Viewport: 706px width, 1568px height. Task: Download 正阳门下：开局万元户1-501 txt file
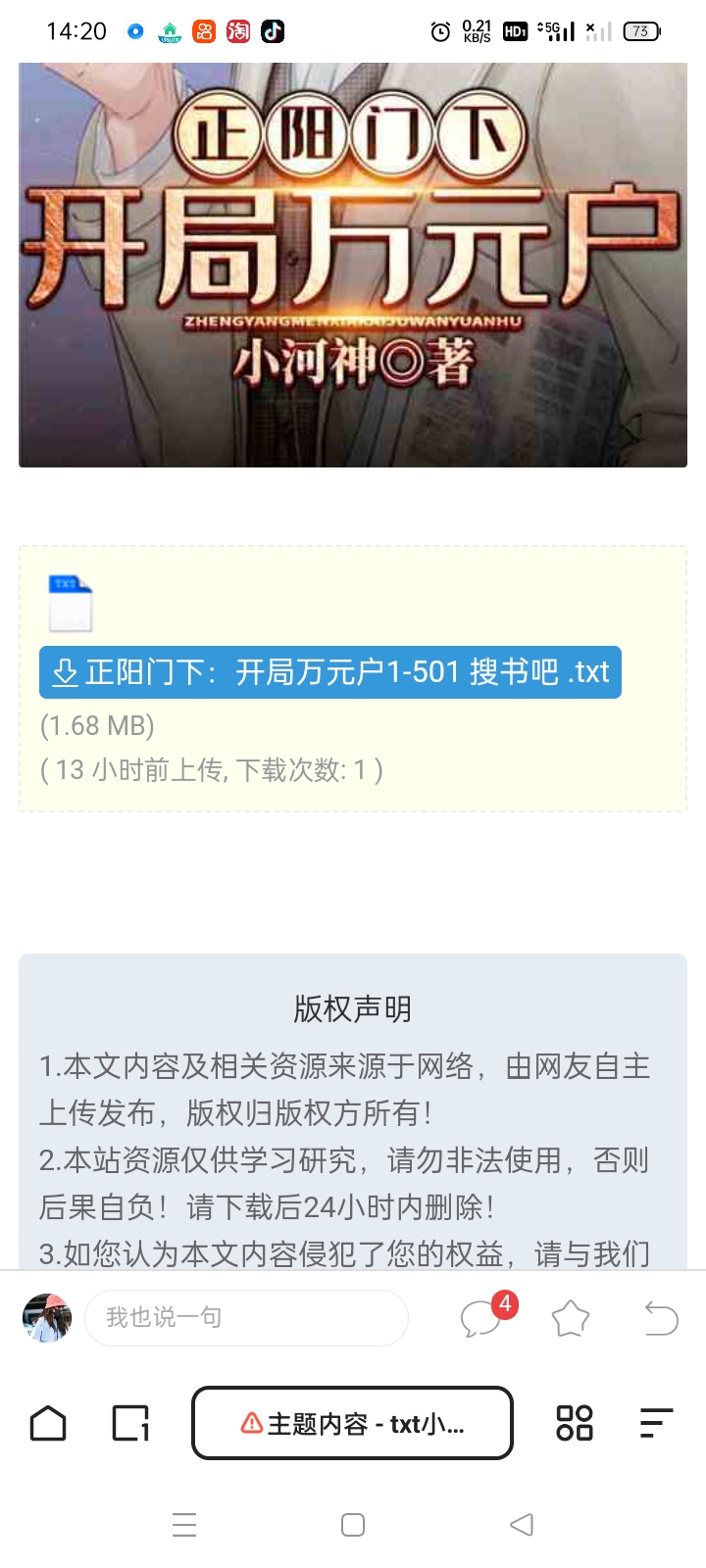(330, 672)
